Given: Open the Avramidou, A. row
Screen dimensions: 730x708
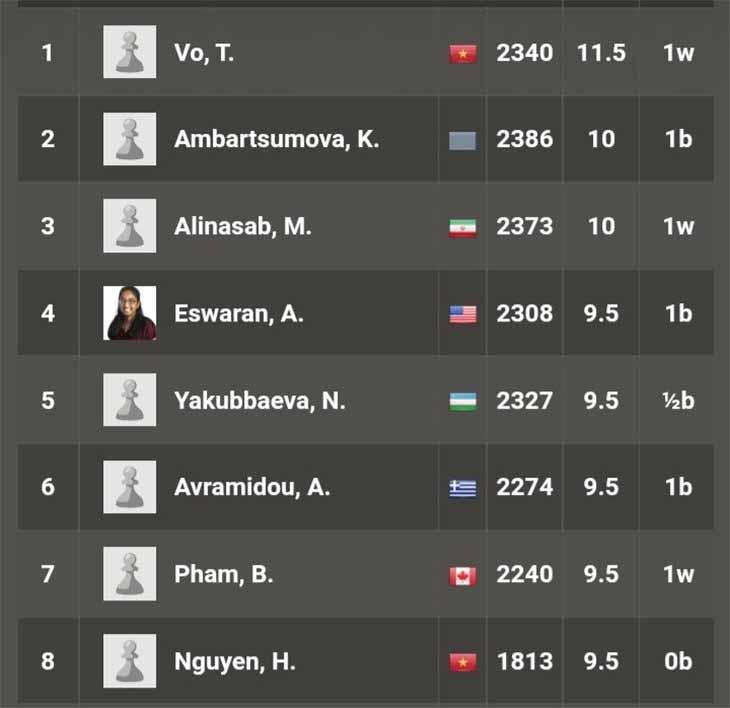Looking at the screenshot, I should pyautogui.click(x=365, y=487).
